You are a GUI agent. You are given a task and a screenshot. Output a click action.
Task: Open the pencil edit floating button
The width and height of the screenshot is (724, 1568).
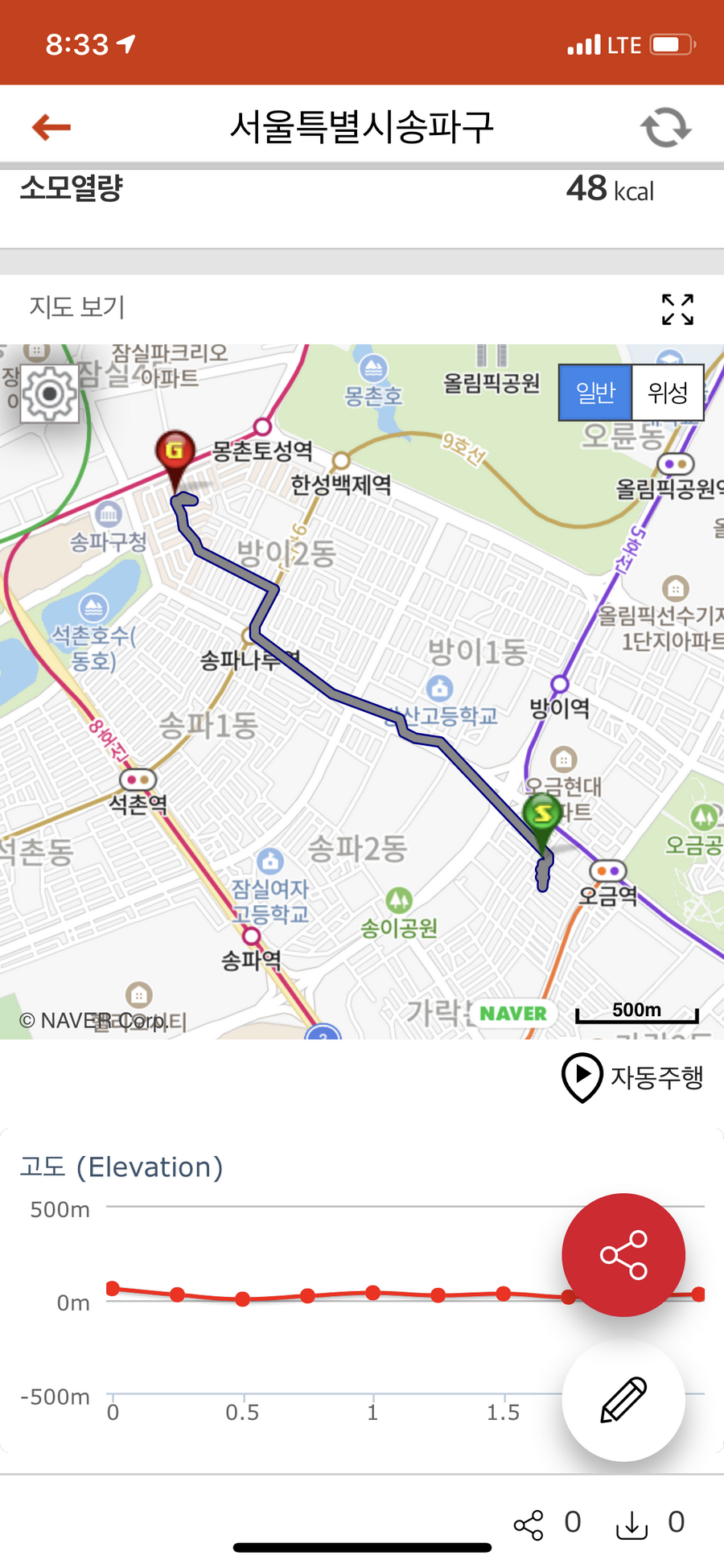click(623, 1400)
